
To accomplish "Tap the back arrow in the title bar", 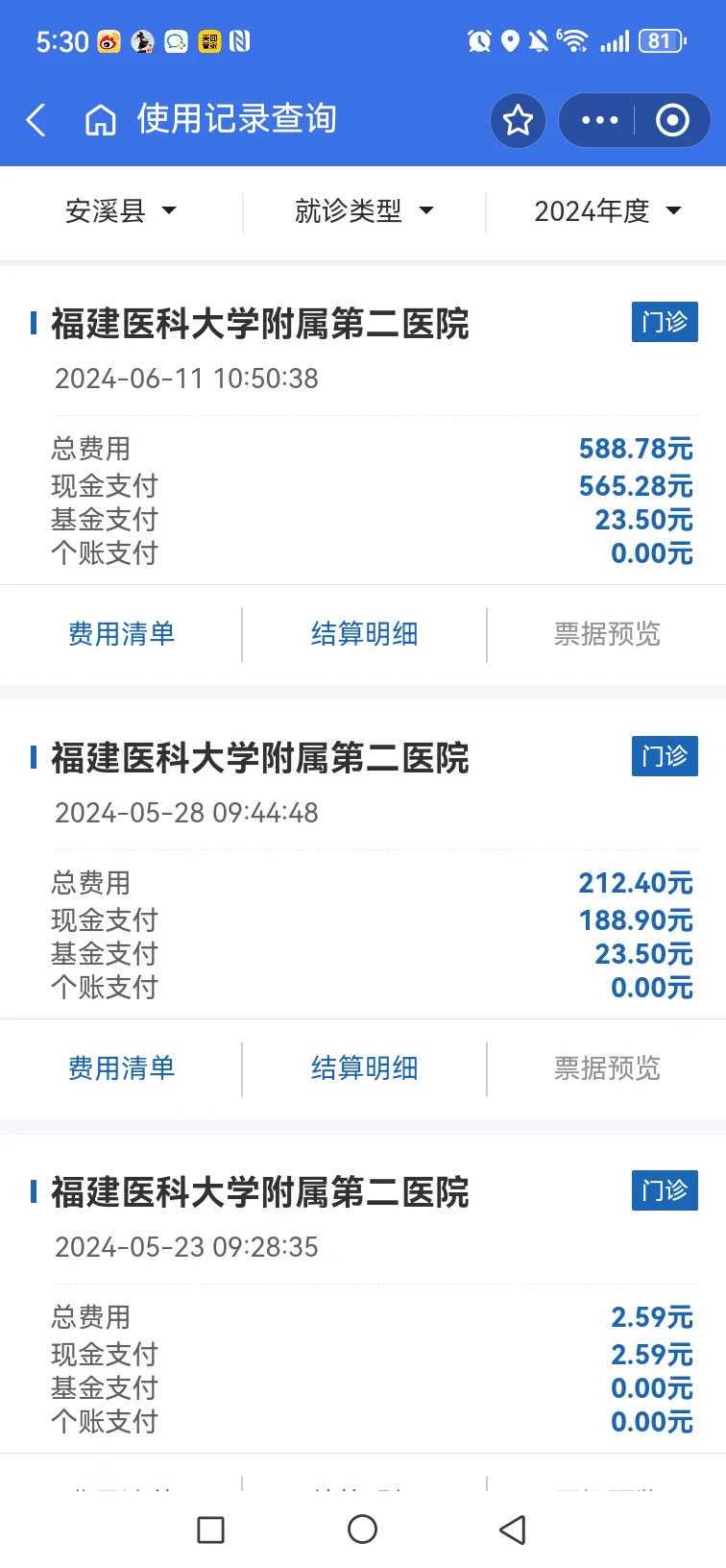I will coord(36,119).
